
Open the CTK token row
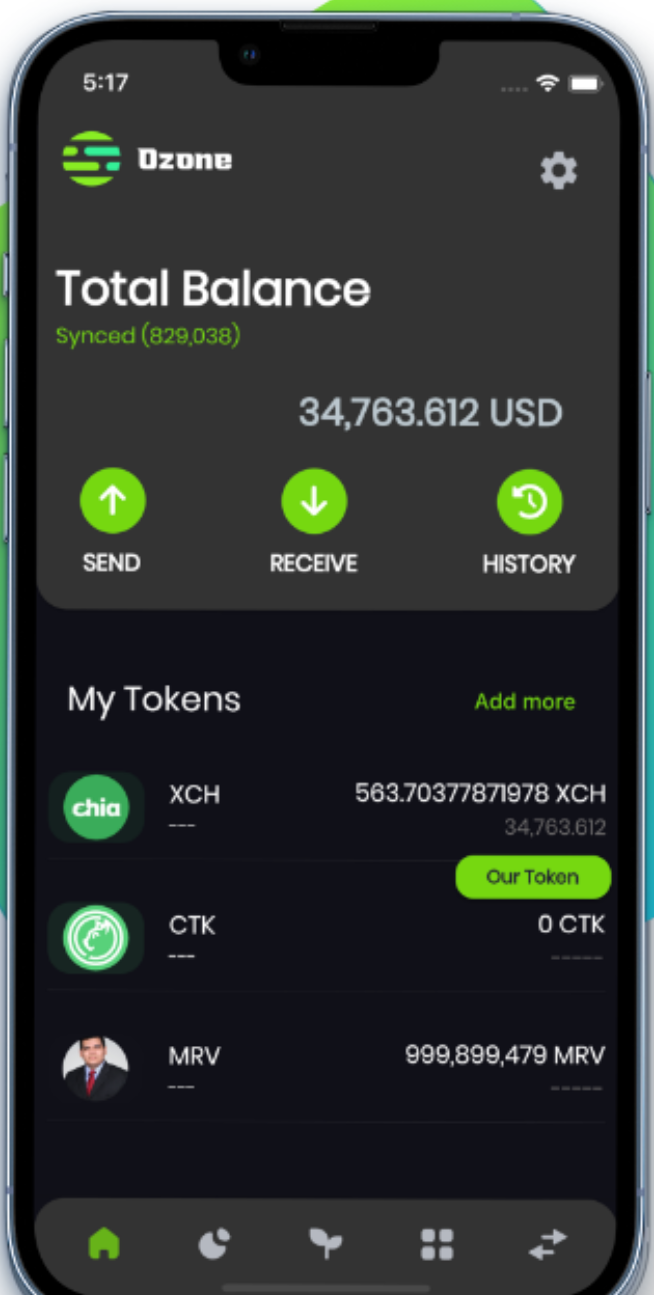click(327, 938)
